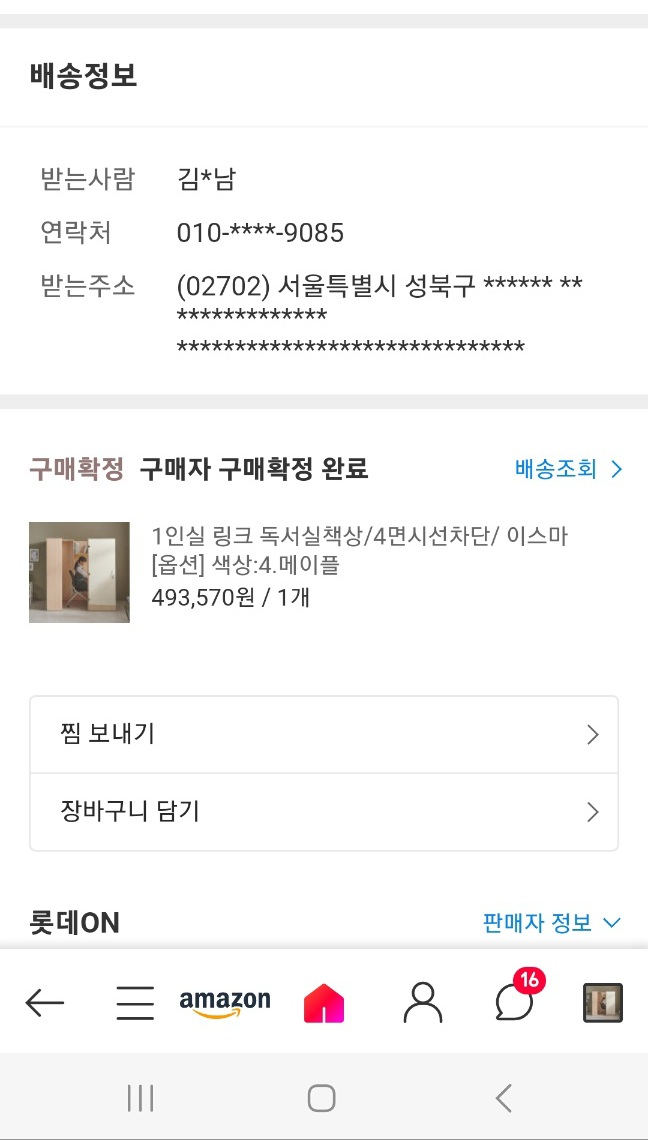Go back with the left arrow
Screen dimensions: 648x1140
click(45, 1002)
